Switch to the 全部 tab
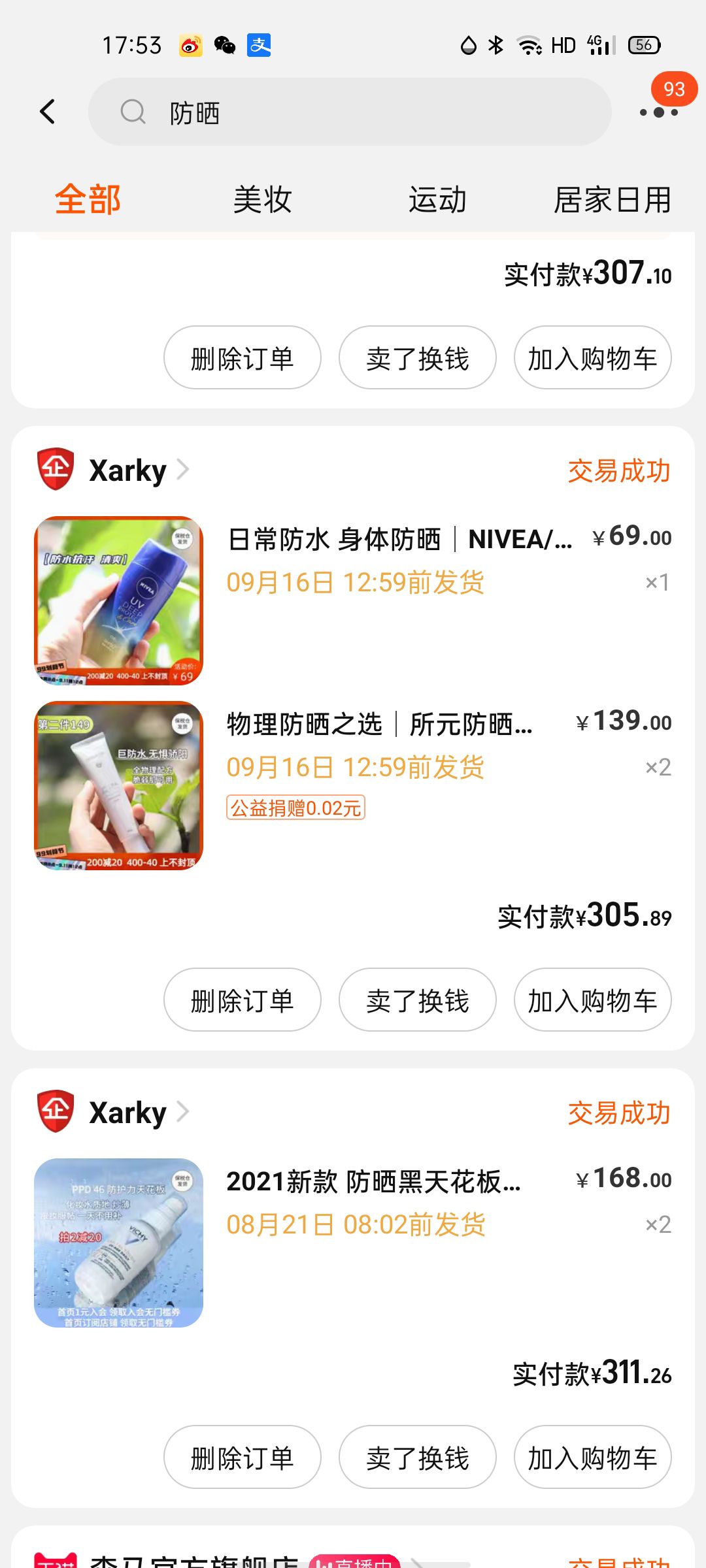 [88, 199]
